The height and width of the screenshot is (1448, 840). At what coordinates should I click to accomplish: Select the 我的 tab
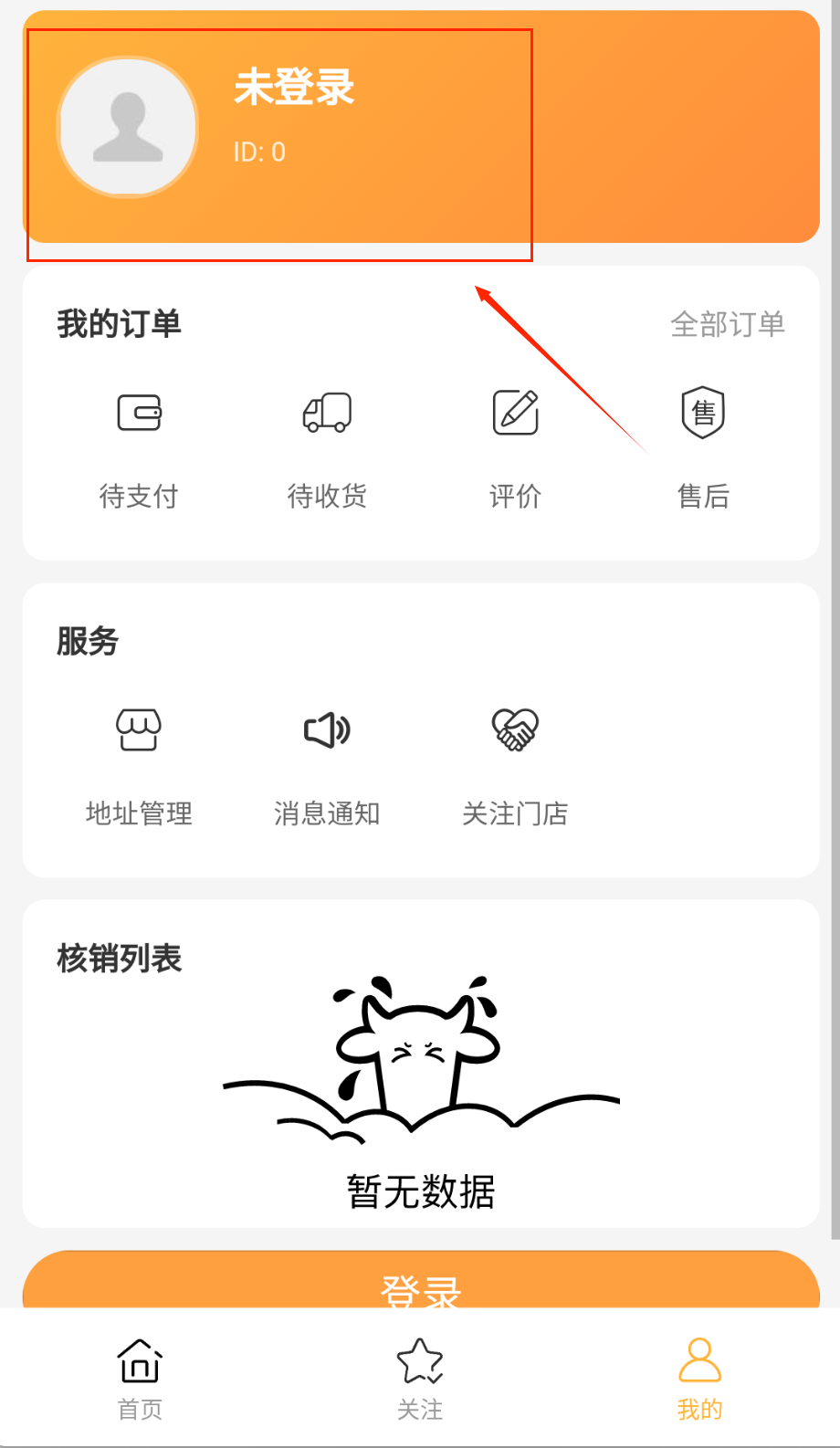tap(699, 1379)
